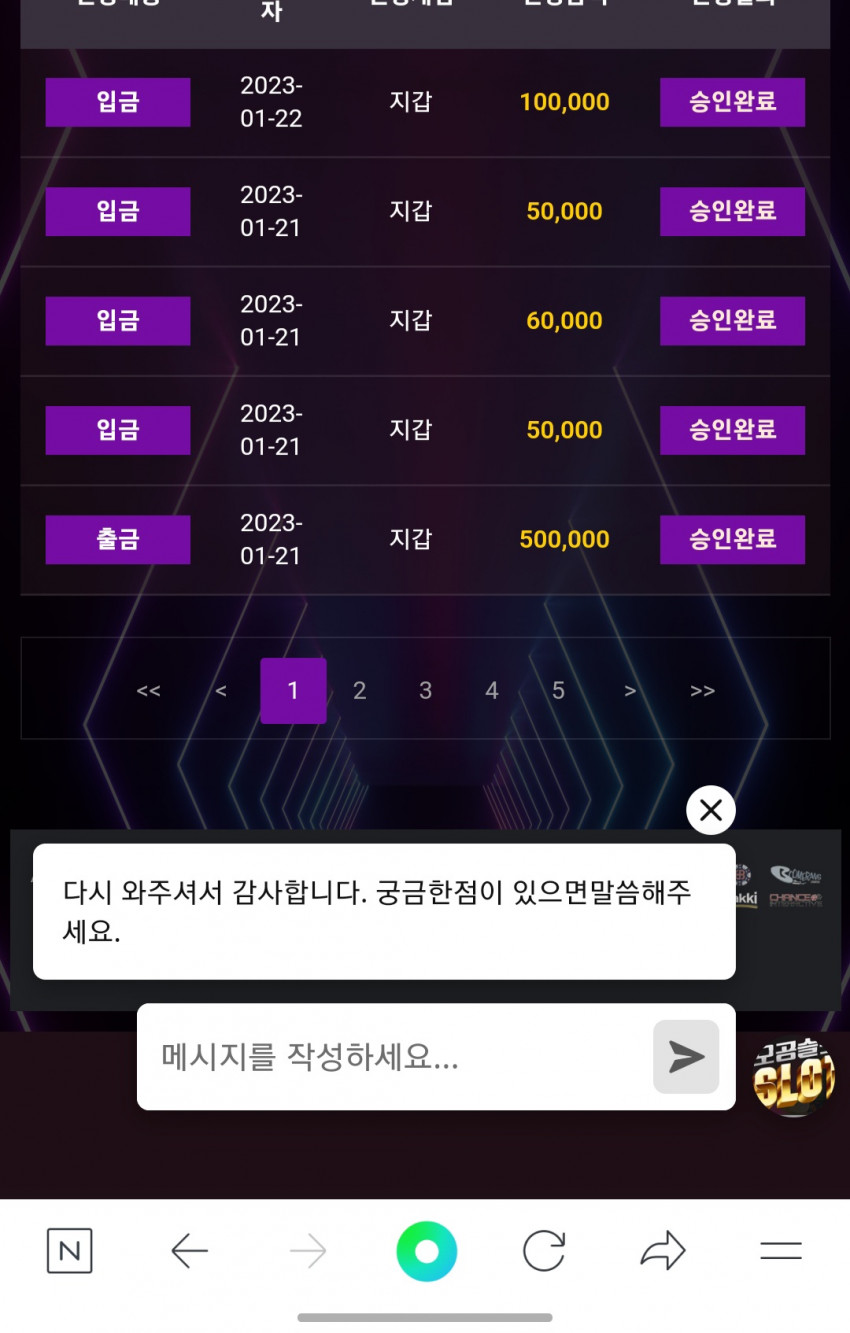The image size is (850, 1333).
Task: Open the slot chat launcher icon
Action: pyautogui.click(x=794, y=1077)
